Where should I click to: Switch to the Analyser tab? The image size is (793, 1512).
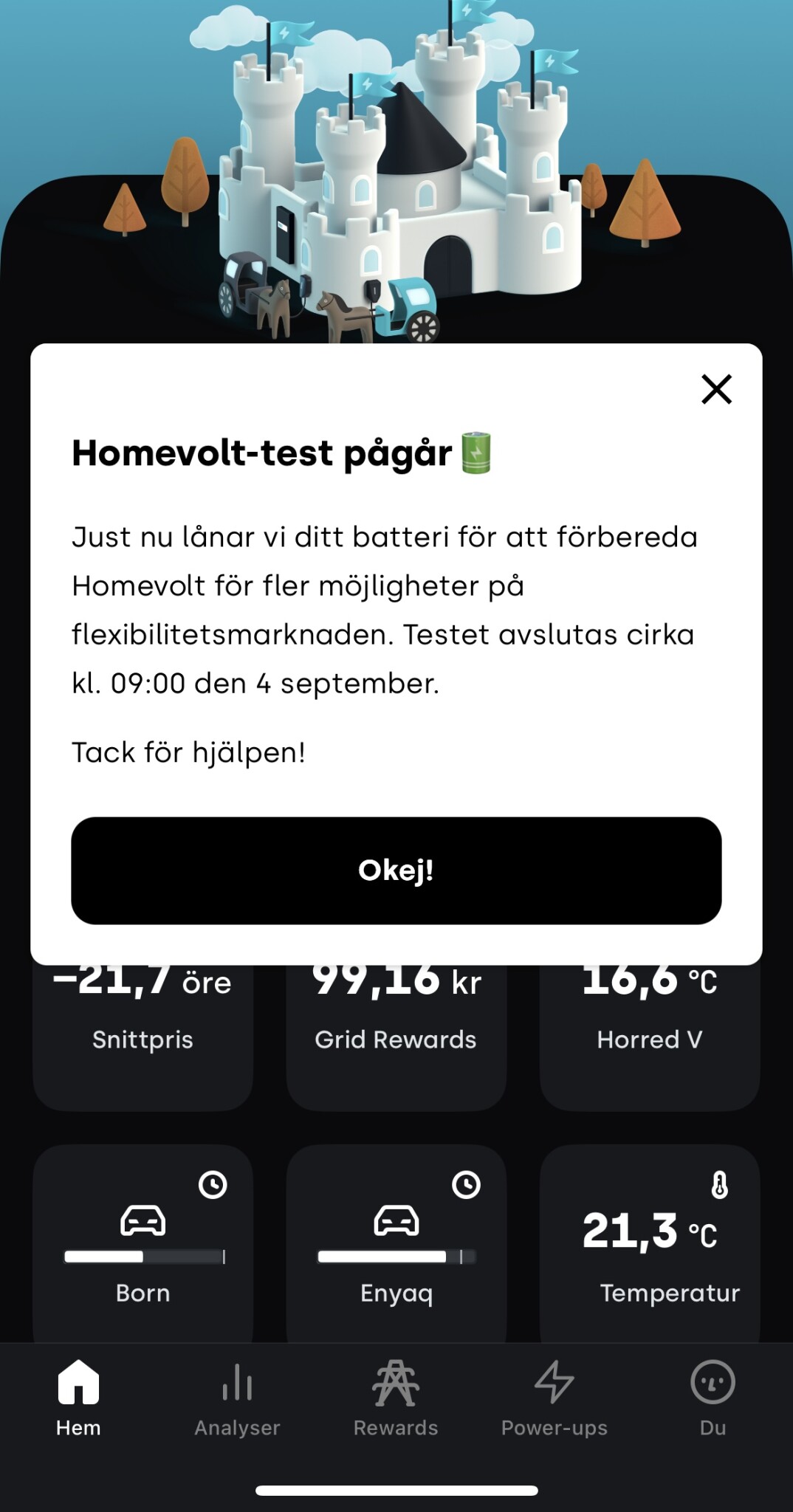coord(237,1398)
